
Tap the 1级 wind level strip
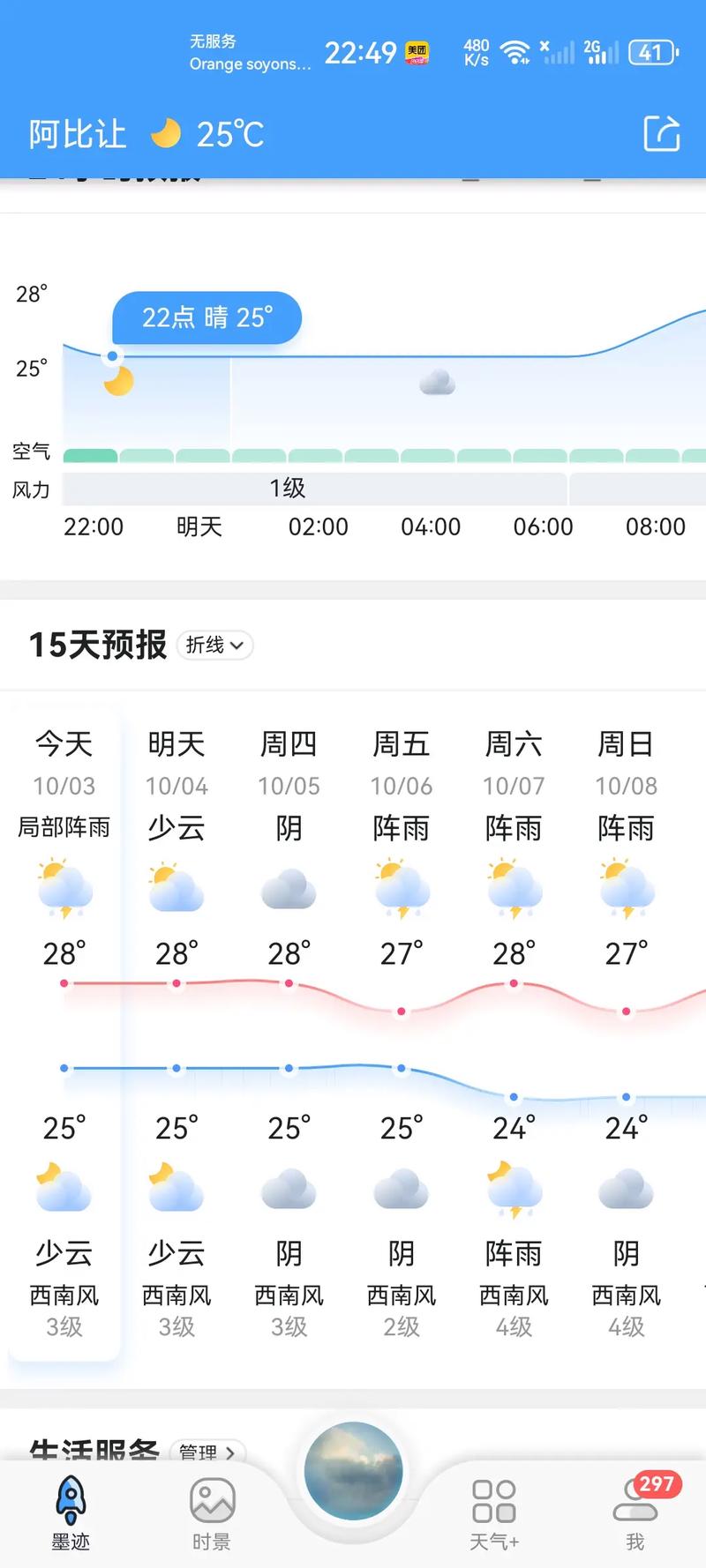click(x=289, y=489)
